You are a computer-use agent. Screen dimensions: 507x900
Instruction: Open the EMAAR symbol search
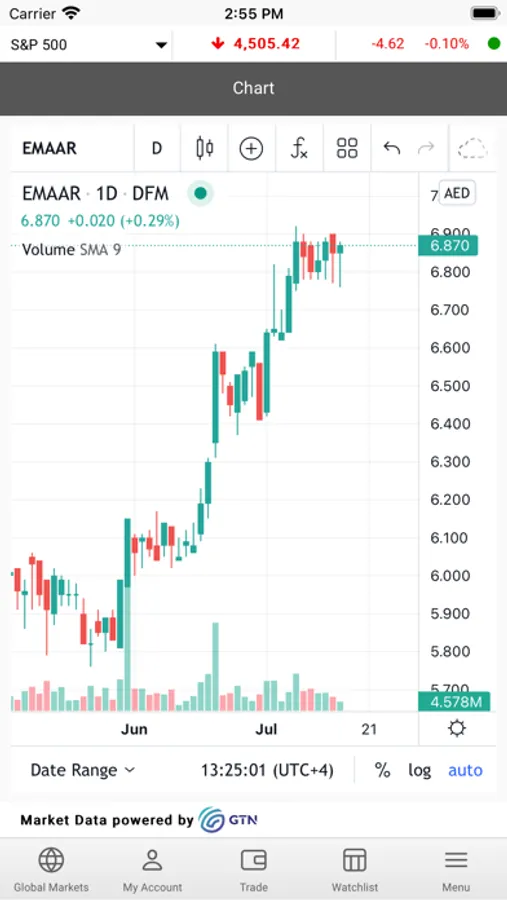coord(49,149)
